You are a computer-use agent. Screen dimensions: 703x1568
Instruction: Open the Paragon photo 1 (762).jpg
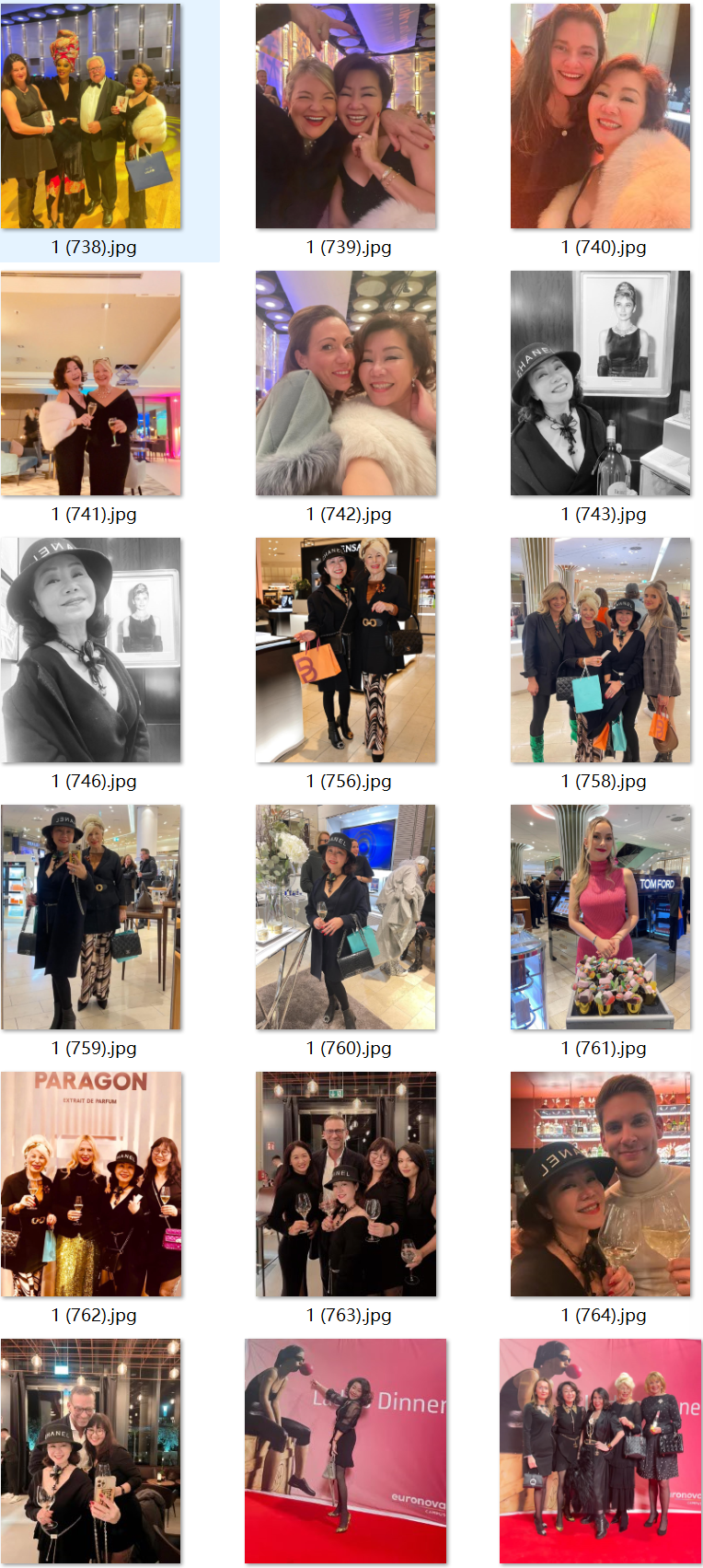(91, 1184)
